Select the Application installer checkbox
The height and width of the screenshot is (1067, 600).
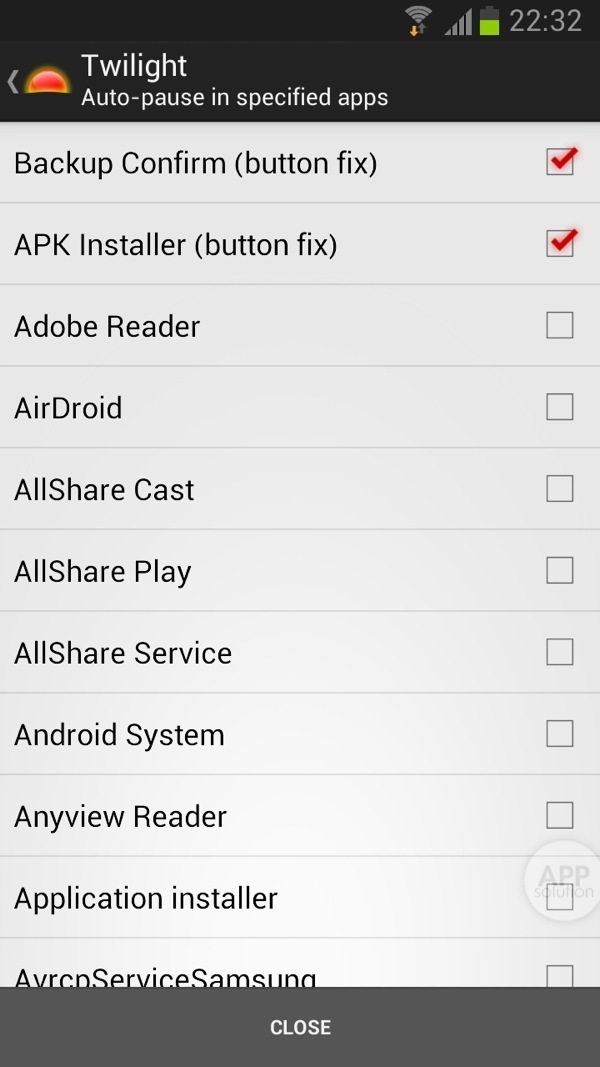[x=560, y=897]
